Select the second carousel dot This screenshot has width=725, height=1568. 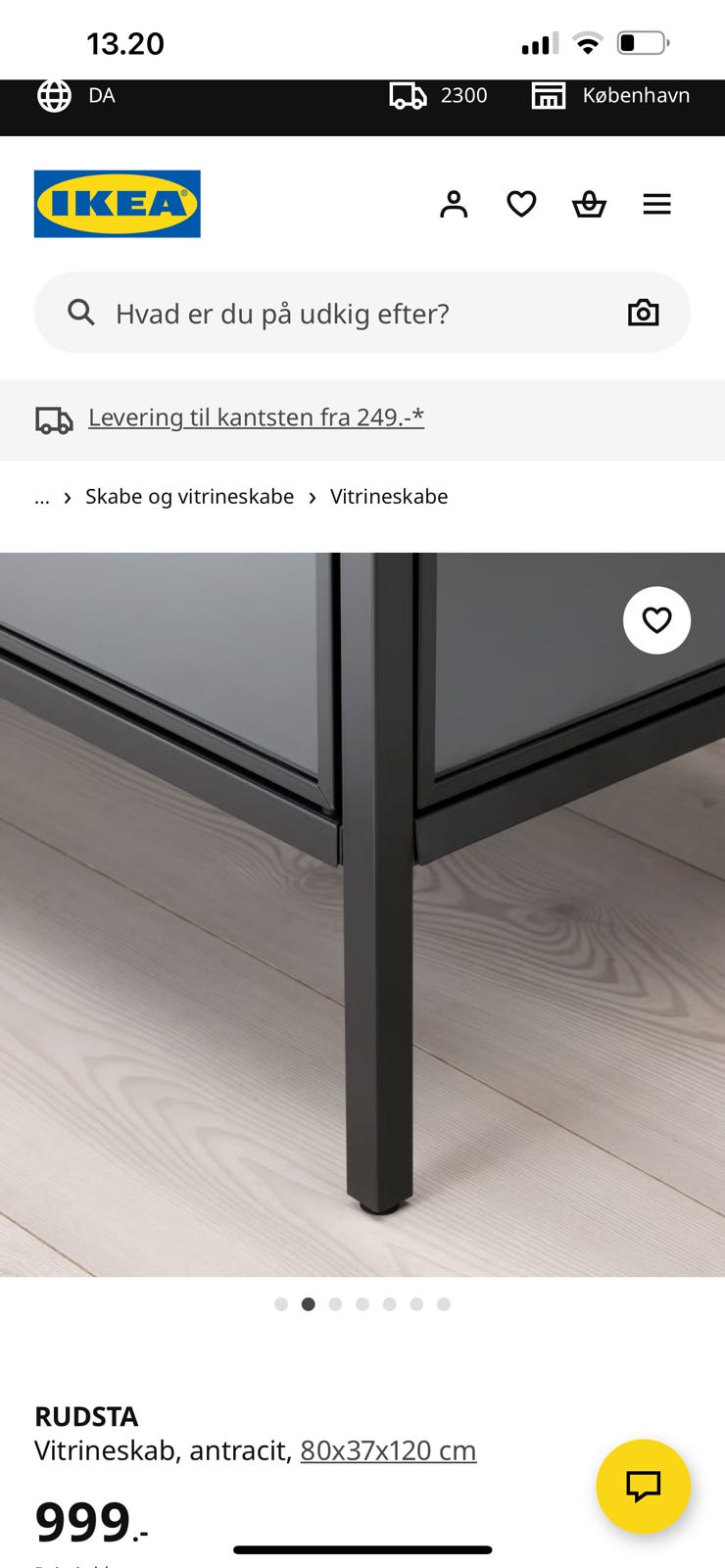point(308,1304)
